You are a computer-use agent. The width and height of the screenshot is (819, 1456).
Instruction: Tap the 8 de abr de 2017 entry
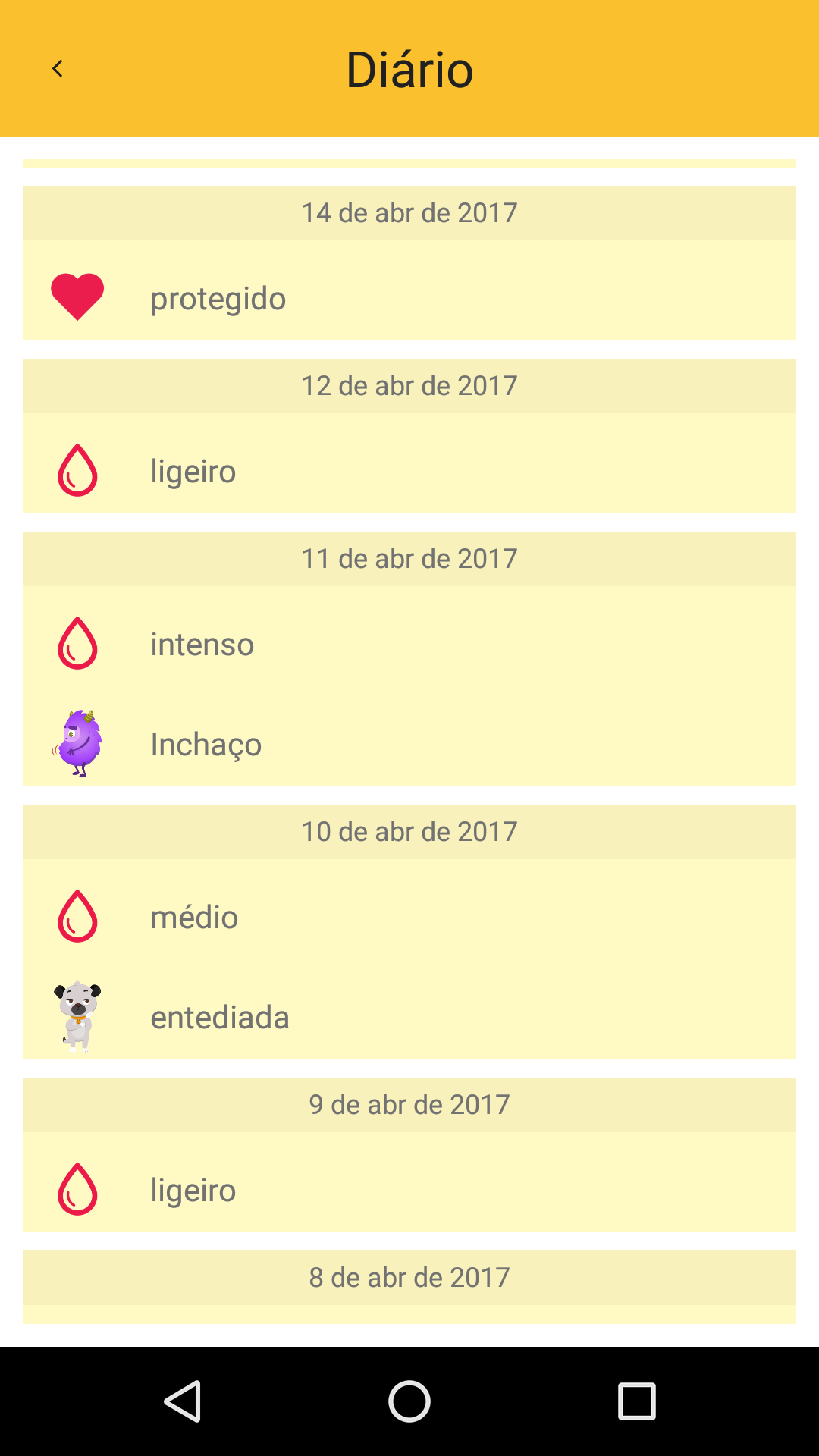(x=409, y=1279)
